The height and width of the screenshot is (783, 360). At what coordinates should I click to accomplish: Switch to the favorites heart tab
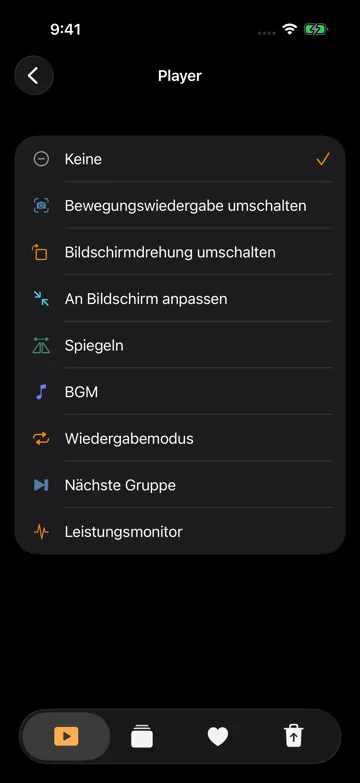point(218,736)
